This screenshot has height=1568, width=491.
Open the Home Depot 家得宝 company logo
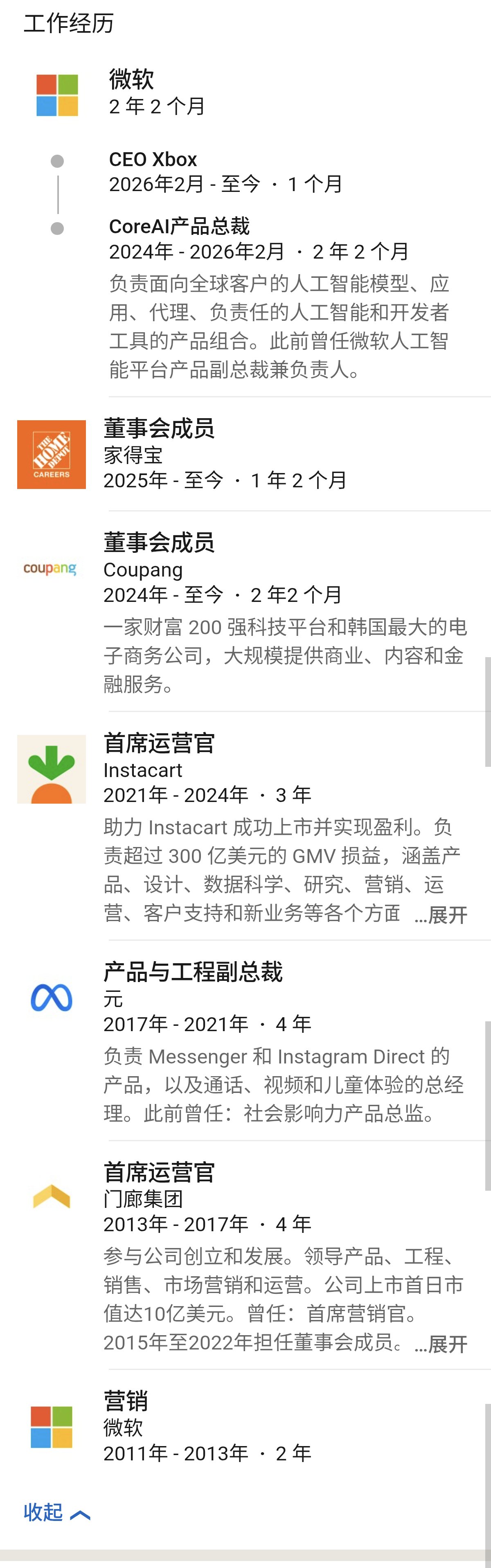point(52,454)
